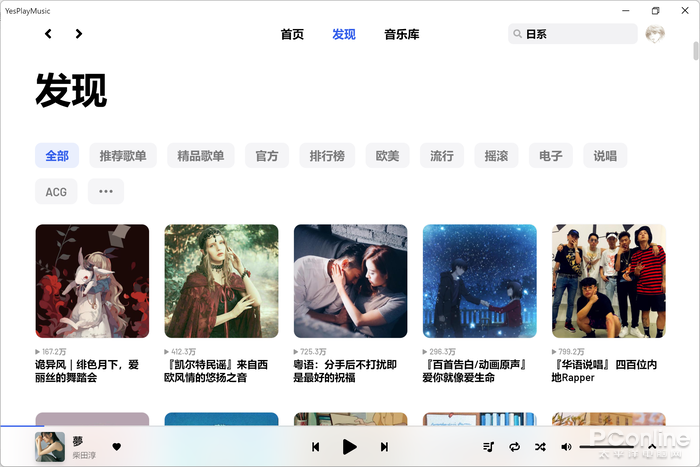The height and width of the screenshot is (467, 700).
Task: Like the current song 夢
Action: coord(116,447)
